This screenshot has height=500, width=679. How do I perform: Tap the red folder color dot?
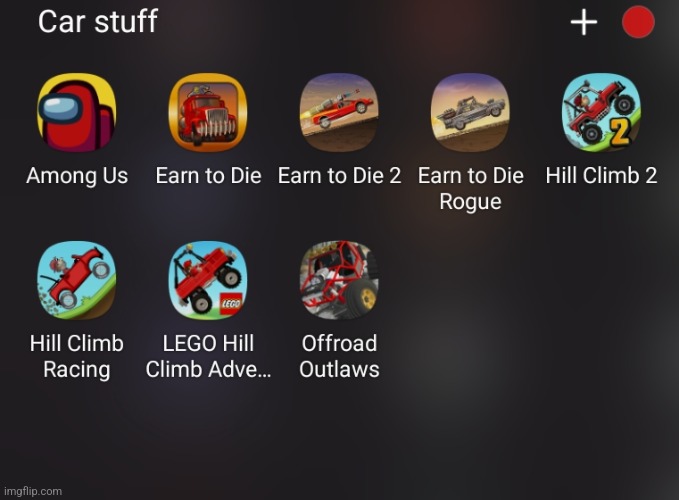click(x=638, y=22)
